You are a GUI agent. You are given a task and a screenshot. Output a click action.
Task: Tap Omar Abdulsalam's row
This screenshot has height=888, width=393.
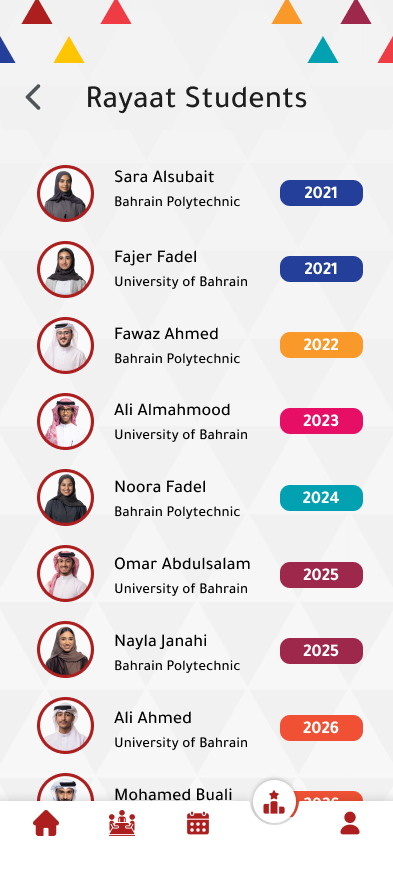coord(196,575)
